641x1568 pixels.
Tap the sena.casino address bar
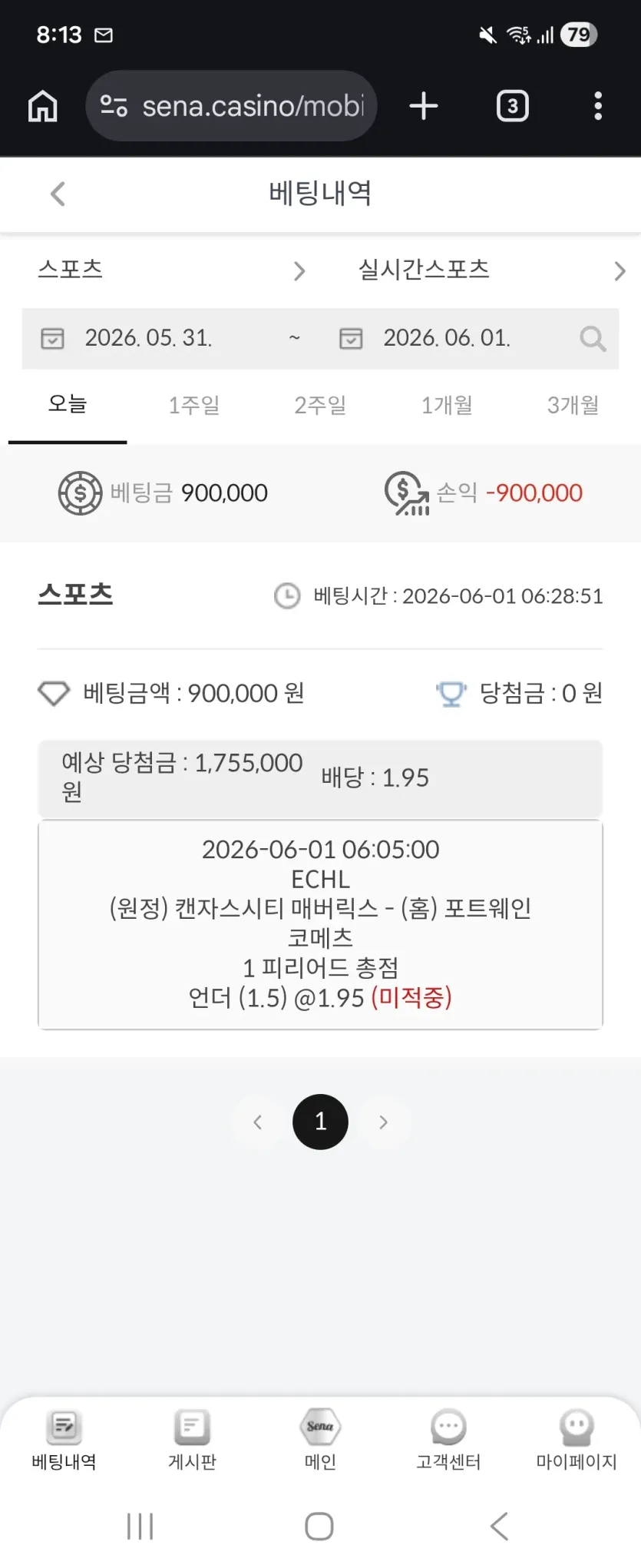pos(231,106)
